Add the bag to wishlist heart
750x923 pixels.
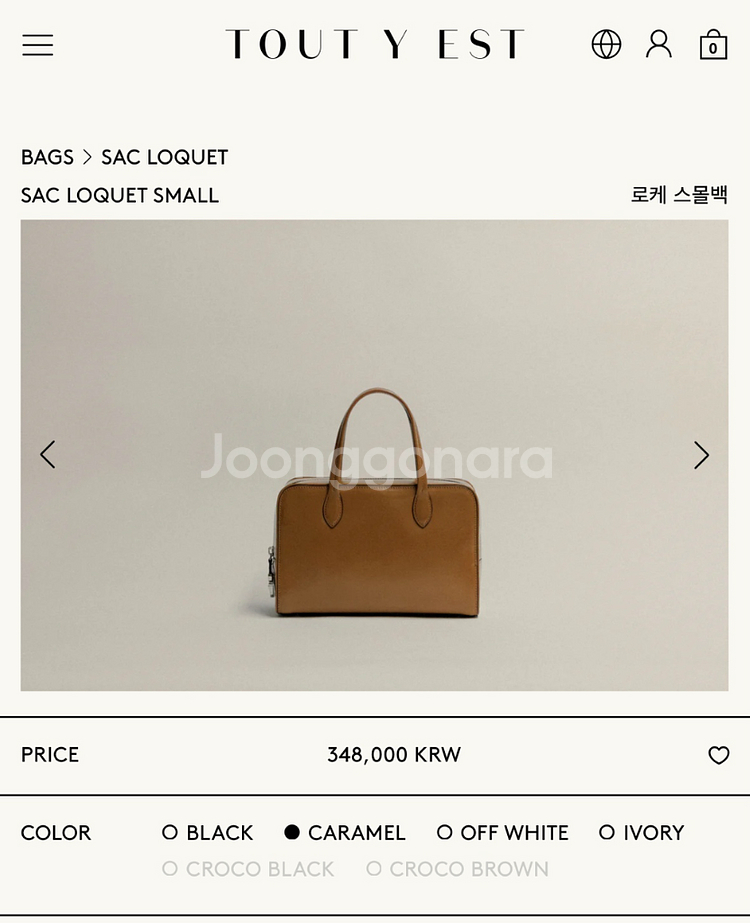point(718,755)
